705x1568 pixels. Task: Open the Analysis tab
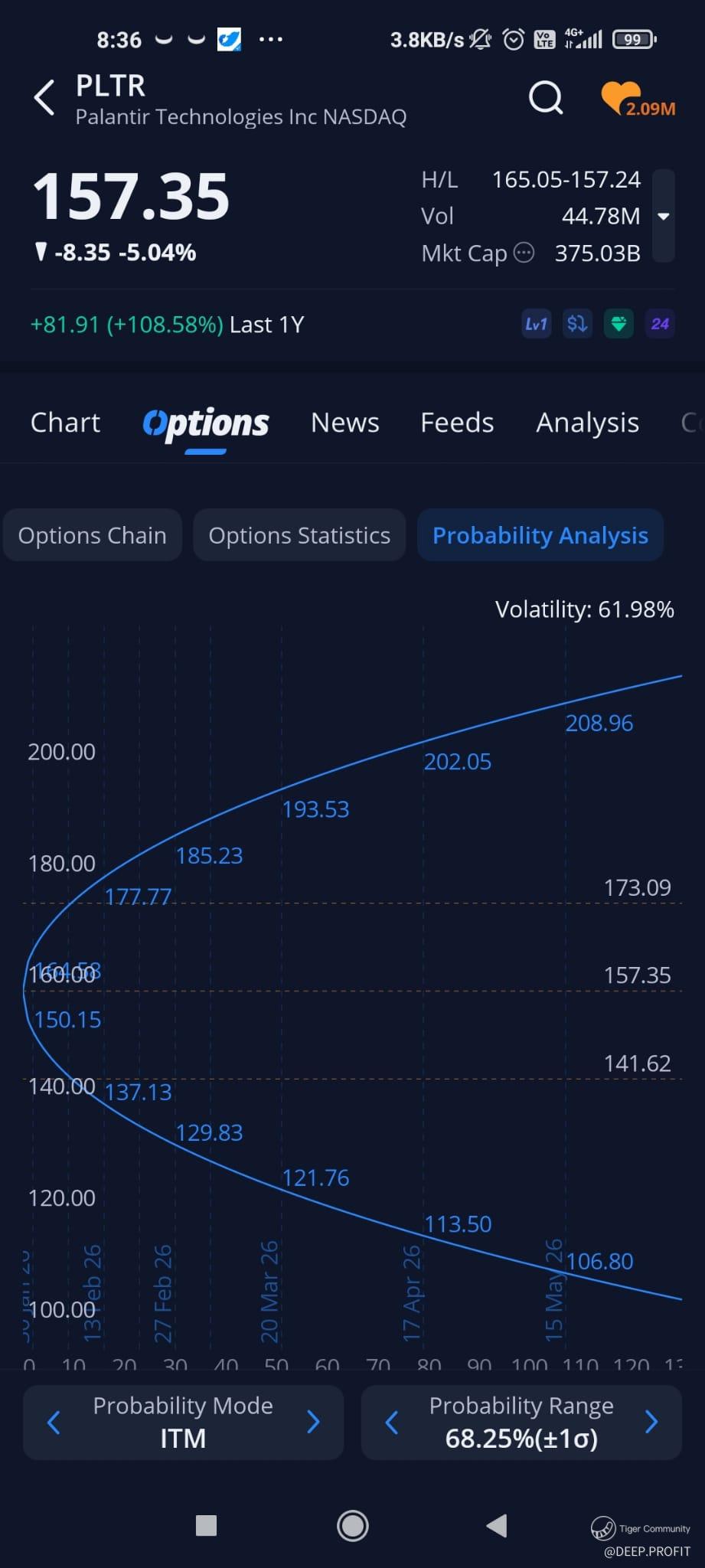587,423
